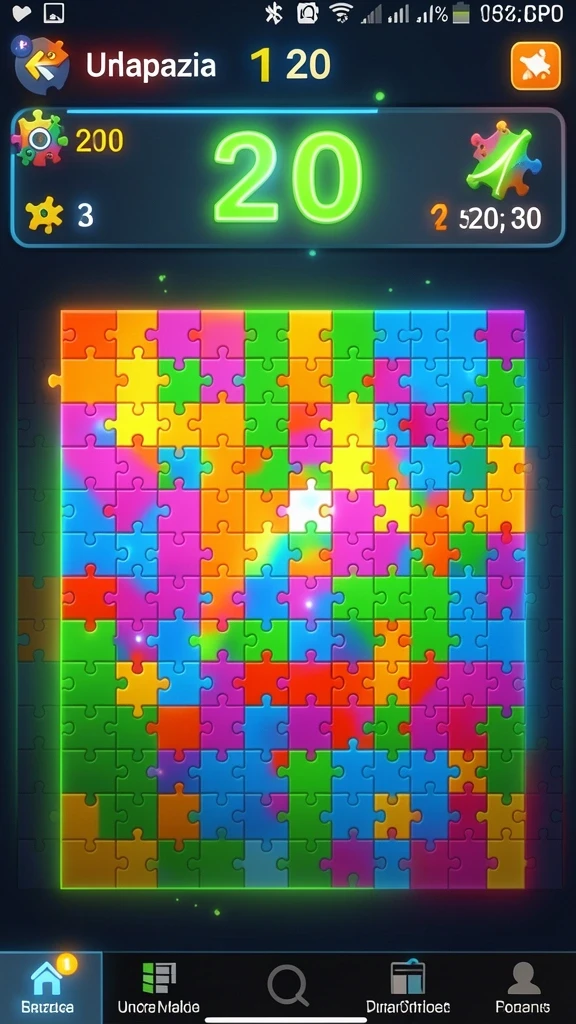Switch to the home tab

[51, 985]
